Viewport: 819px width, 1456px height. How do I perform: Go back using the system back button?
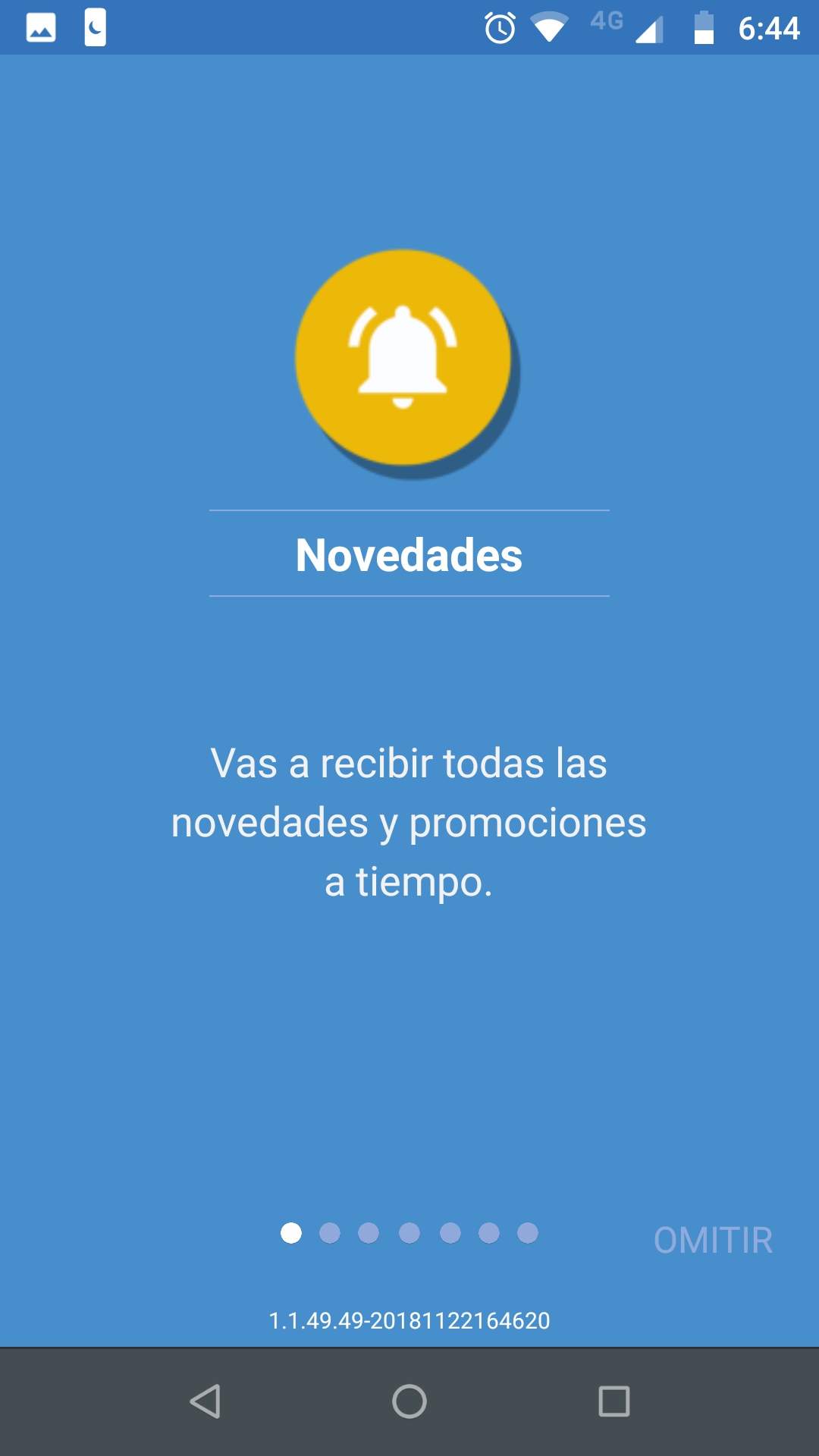[205, 1401]
